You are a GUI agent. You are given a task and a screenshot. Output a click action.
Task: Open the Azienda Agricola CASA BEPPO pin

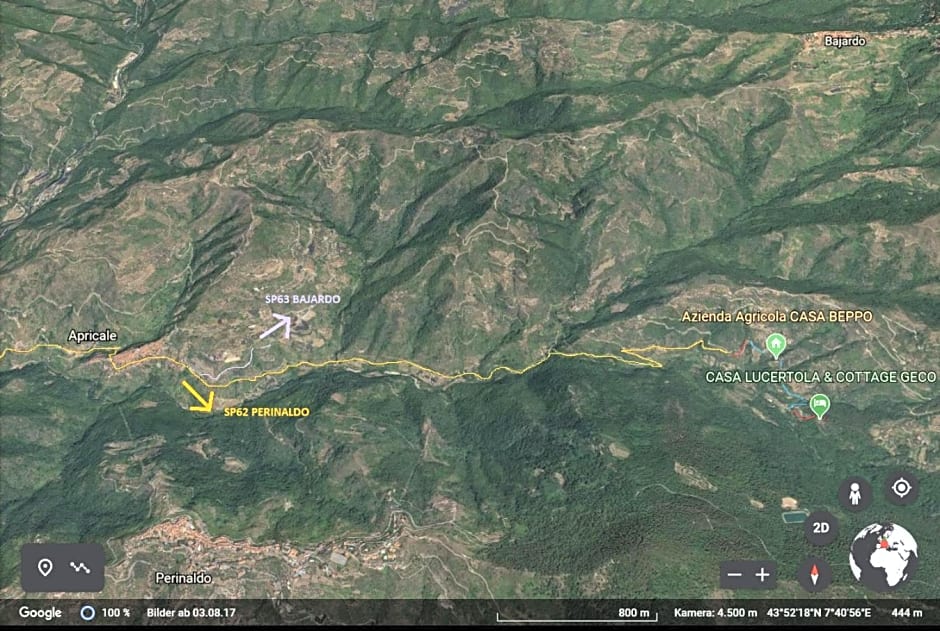tap(775, 345)
